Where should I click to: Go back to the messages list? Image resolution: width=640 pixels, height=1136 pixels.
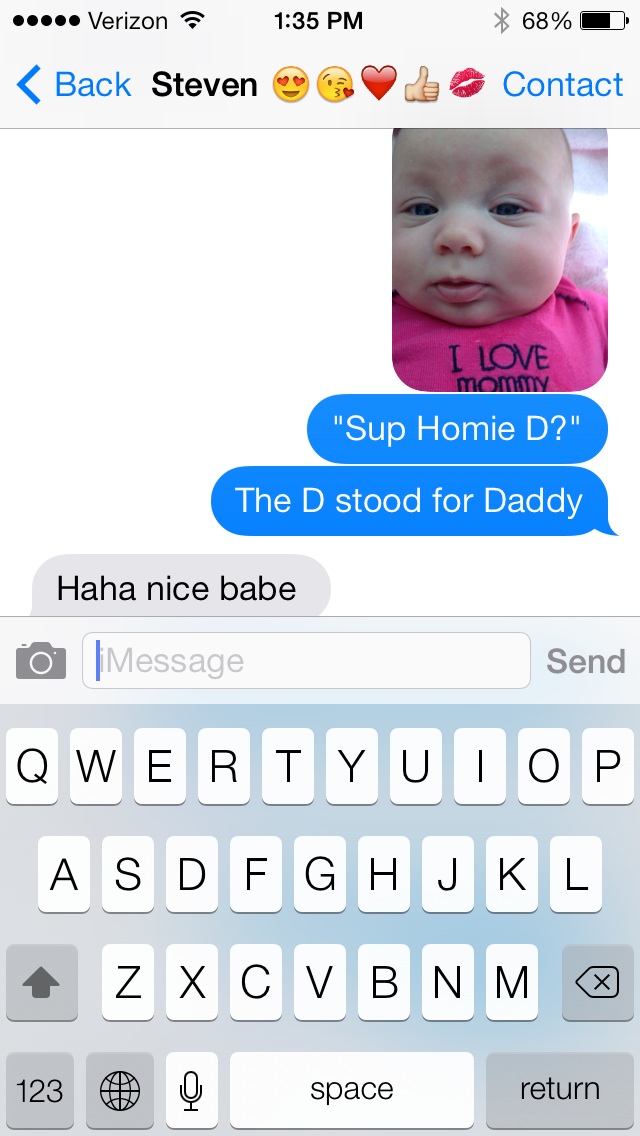74,85
